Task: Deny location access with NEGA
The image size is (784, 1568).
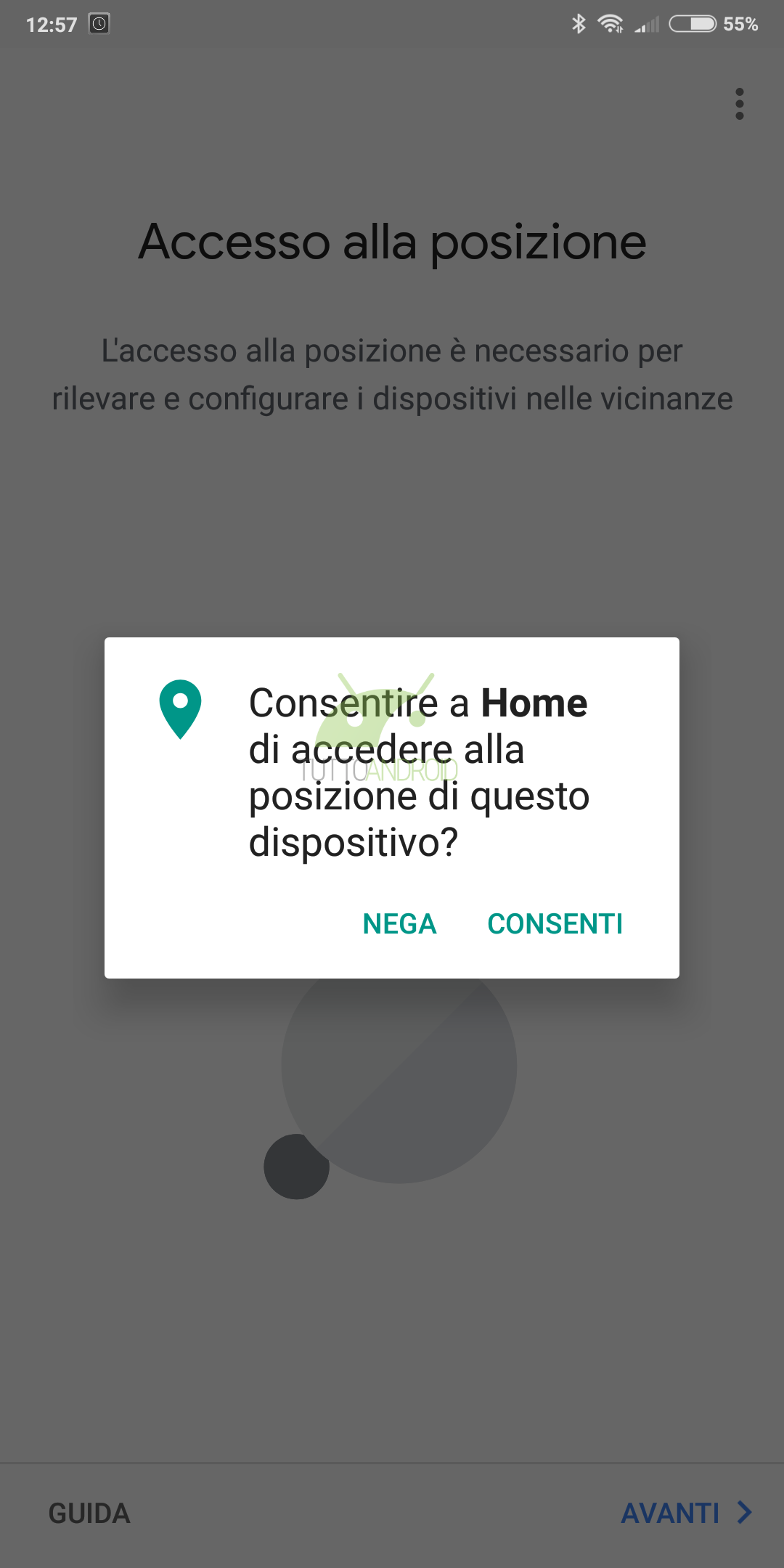Action: [x=399, y=924]
